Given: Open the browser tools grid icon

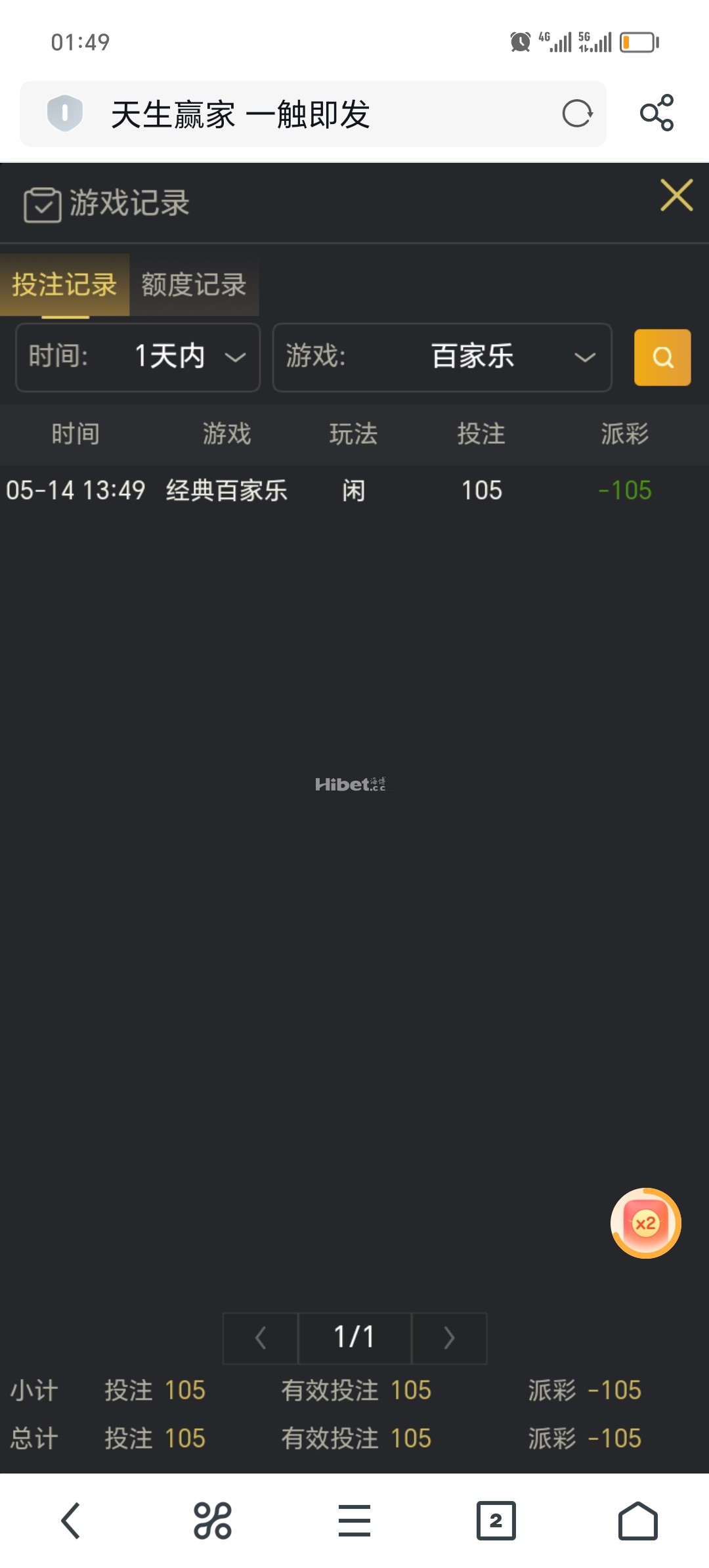Looking at the screenshot, I should pyautogui.click(x=213, y=1521).
